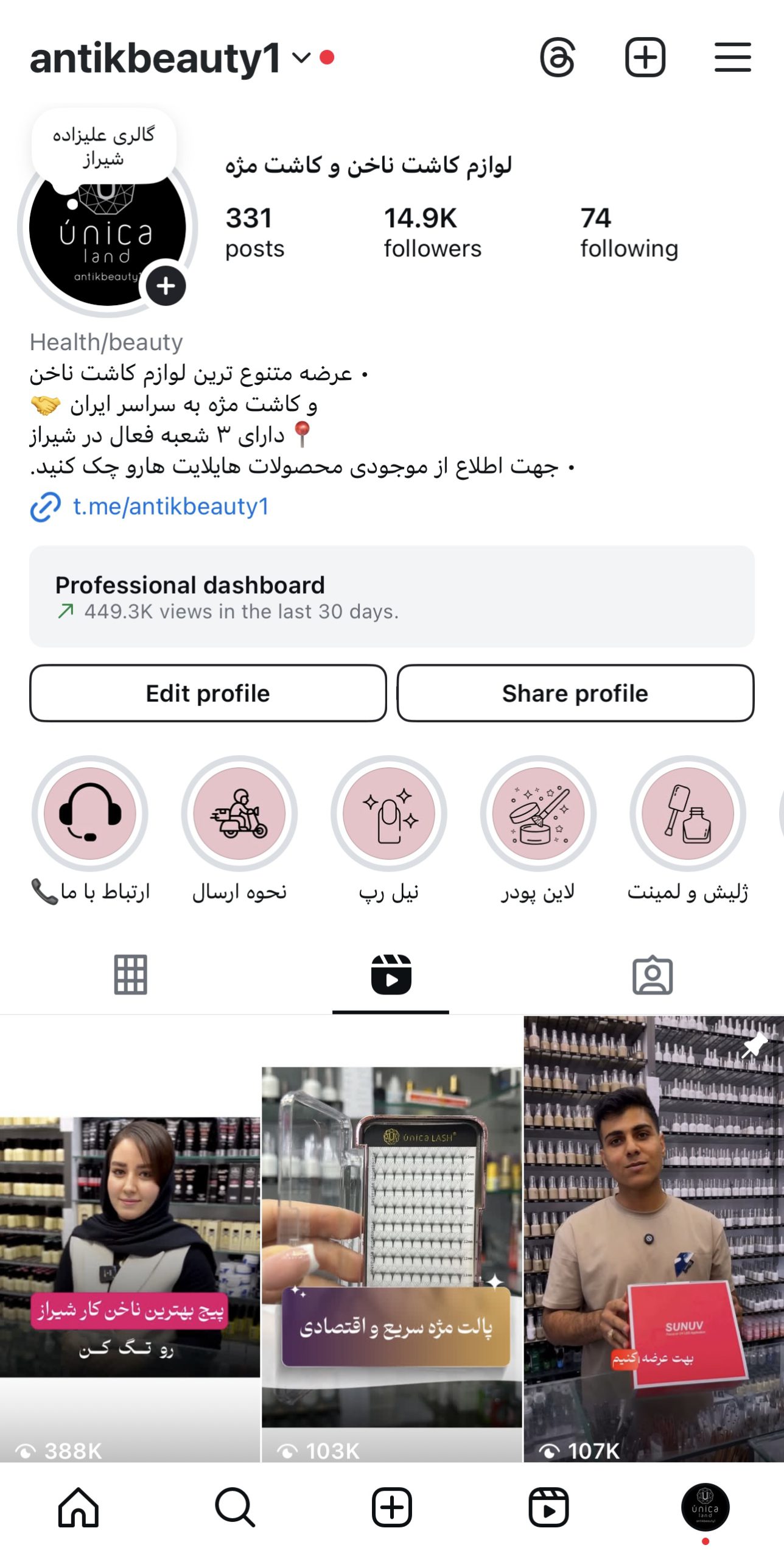This screenshot has width=784, height=1559.
Task: View the followers count of 14.9K
Action: [432, 231]
